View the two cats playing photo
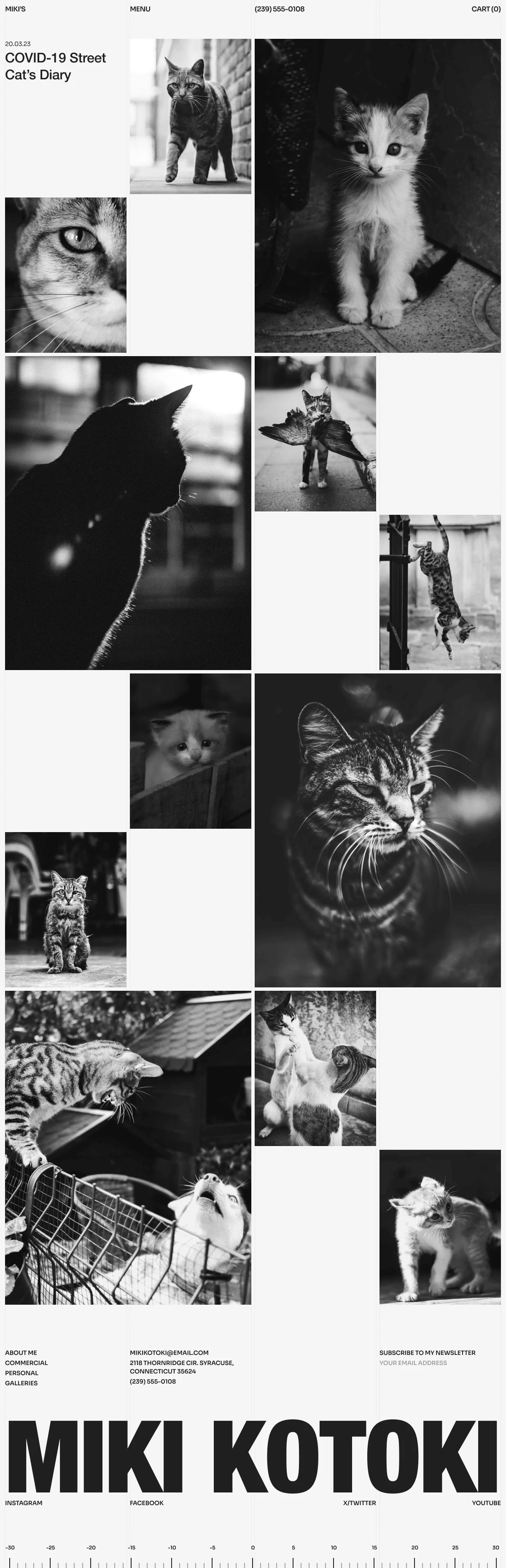 tap(315, 1068)
